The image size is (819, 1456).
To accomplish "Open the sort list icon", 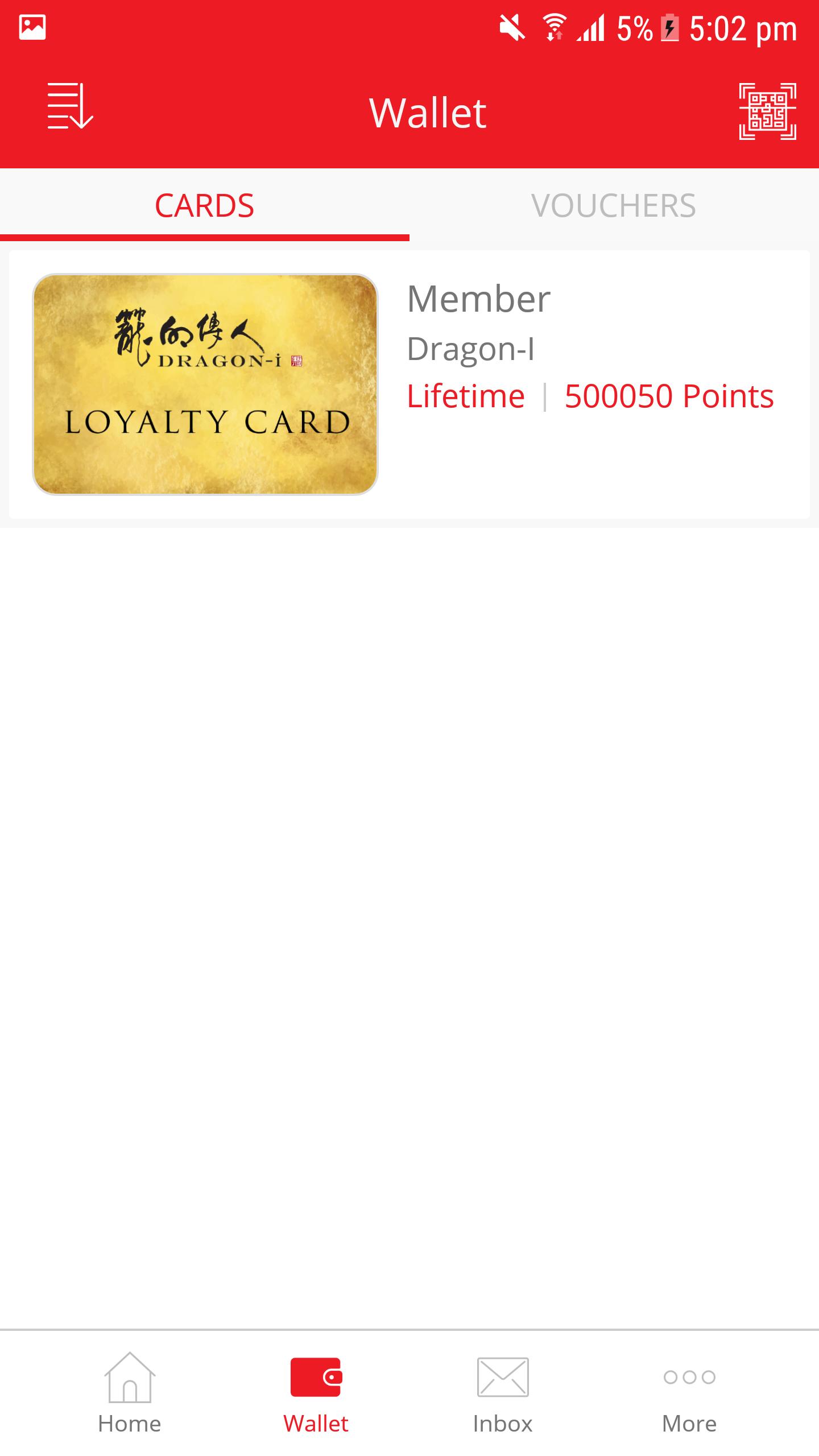I will (x=69, y=106).
